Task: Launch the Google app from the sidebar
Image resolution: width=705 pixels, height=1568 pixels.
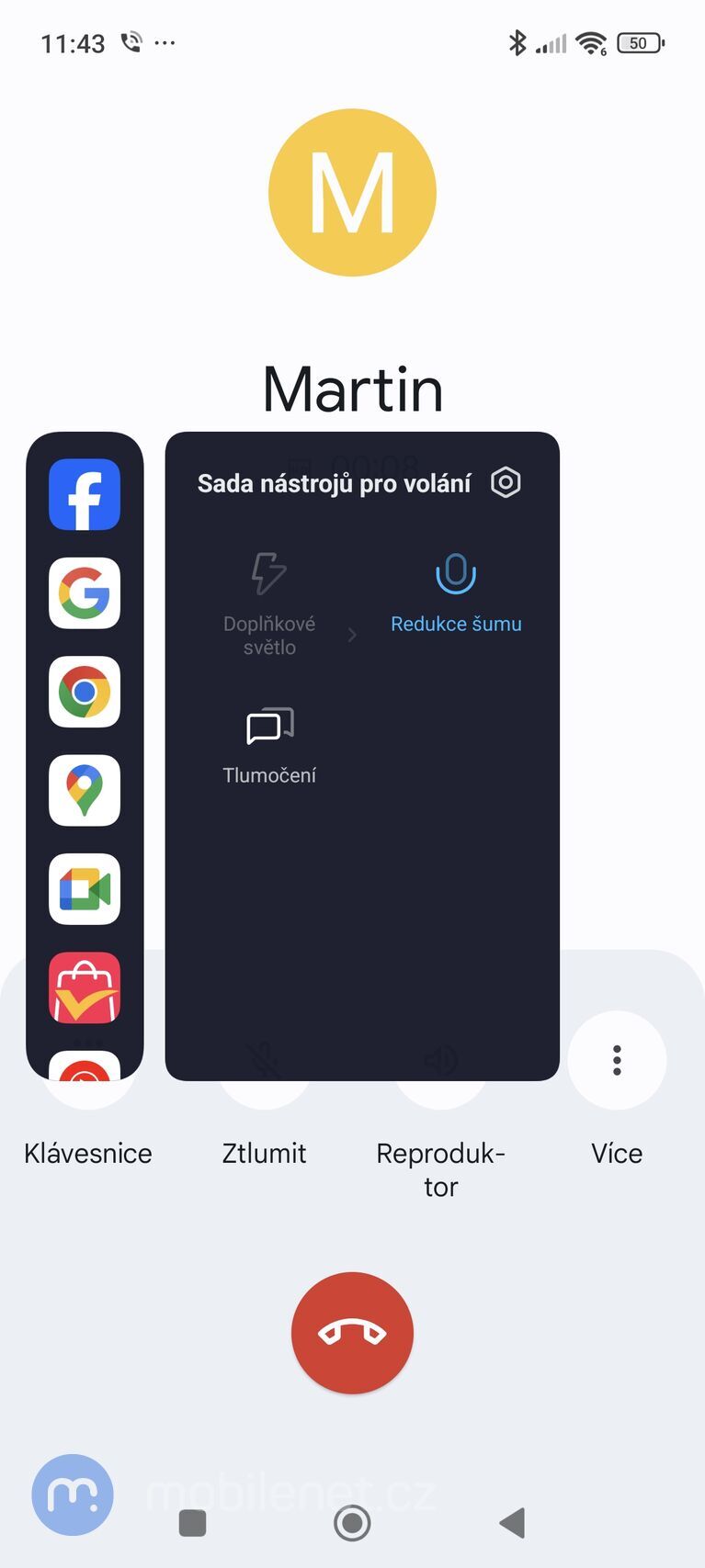Action: coord(85,593)
